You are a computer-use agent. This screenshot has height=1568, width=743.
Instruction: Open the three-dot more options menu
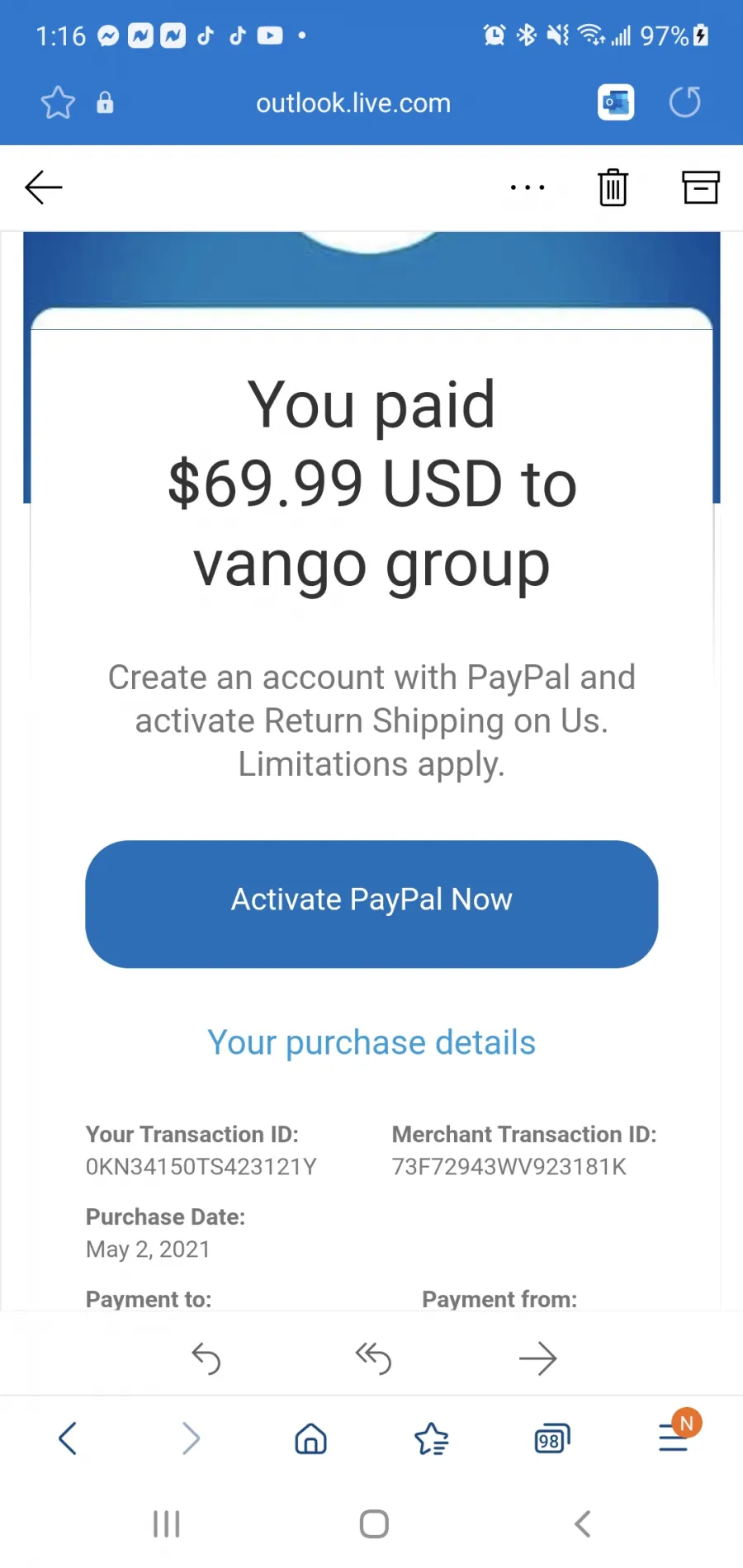(x=528, y=188)
